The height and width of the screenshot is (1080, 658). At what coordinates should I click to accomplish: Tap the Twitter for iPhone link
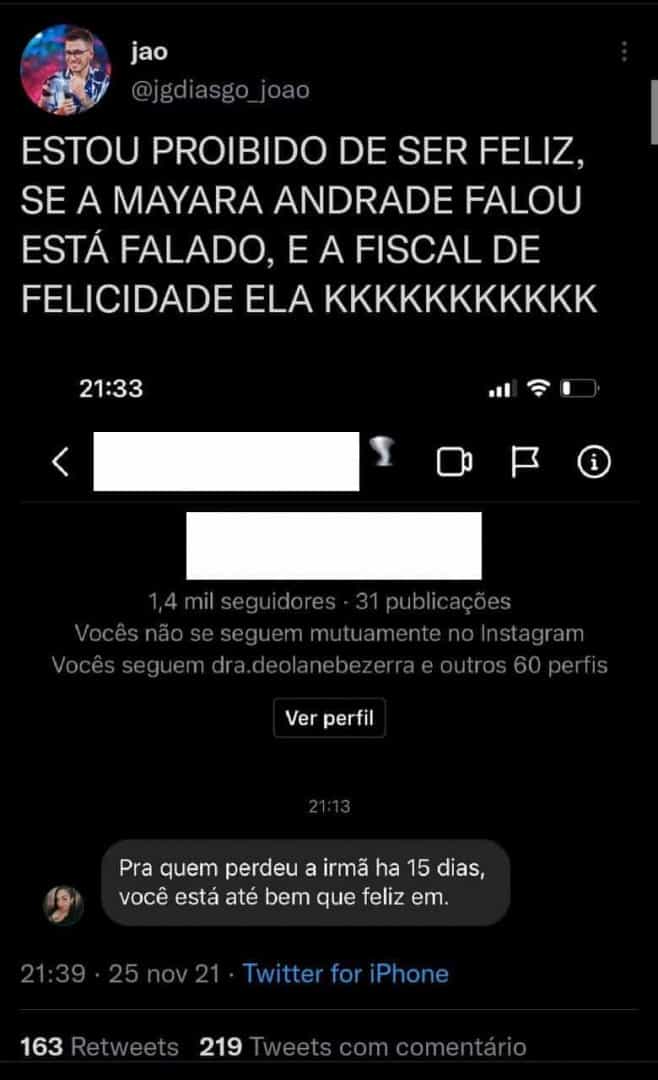(x=345, y=973)
